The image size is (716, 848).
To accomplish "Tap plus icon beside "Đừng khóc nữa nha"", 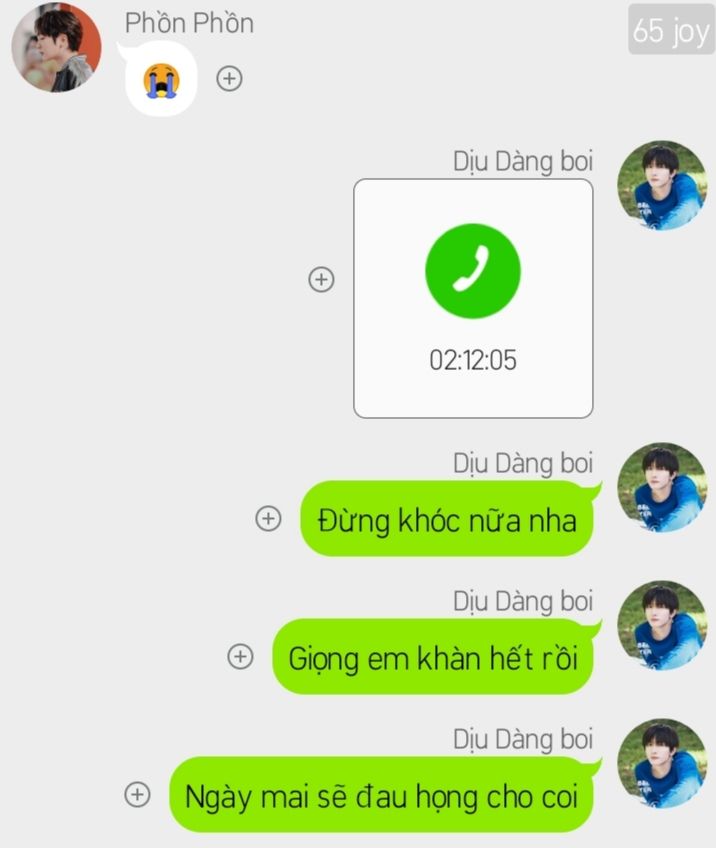I will tap(268, 518).
